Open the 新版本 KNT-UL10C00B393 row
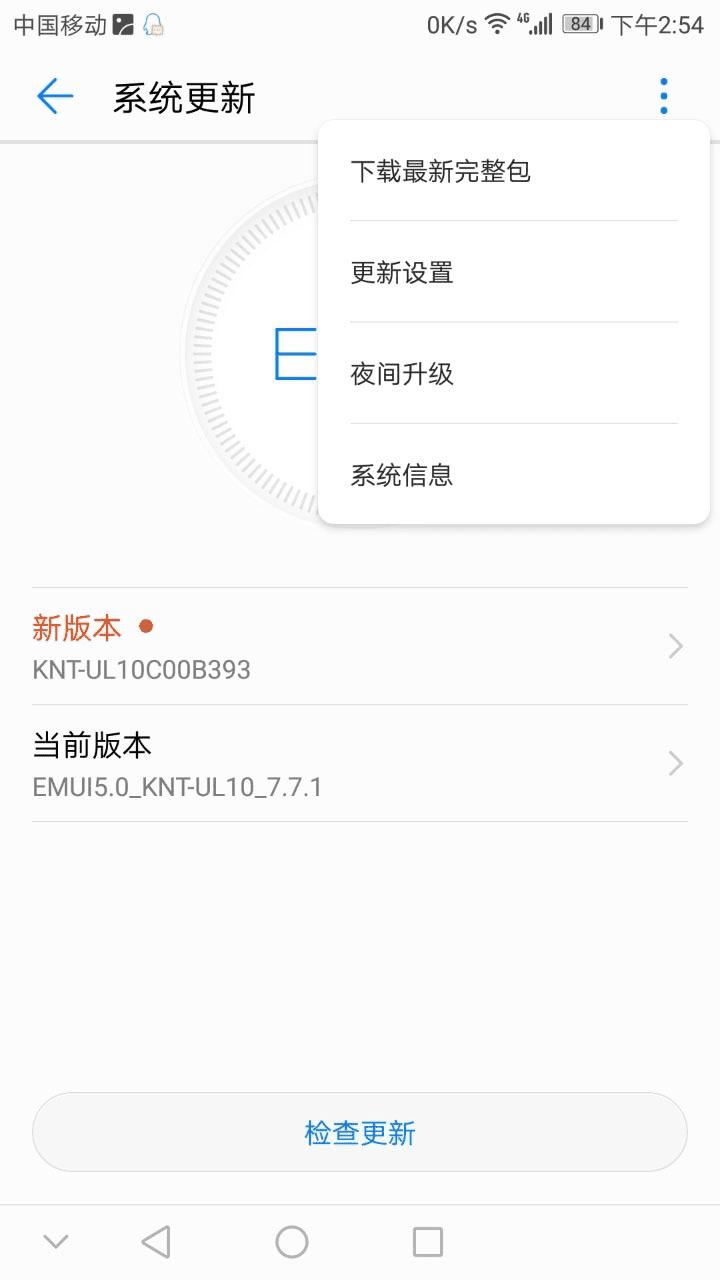The height and width of the screenshot is (1280, 720). (360, 646)
